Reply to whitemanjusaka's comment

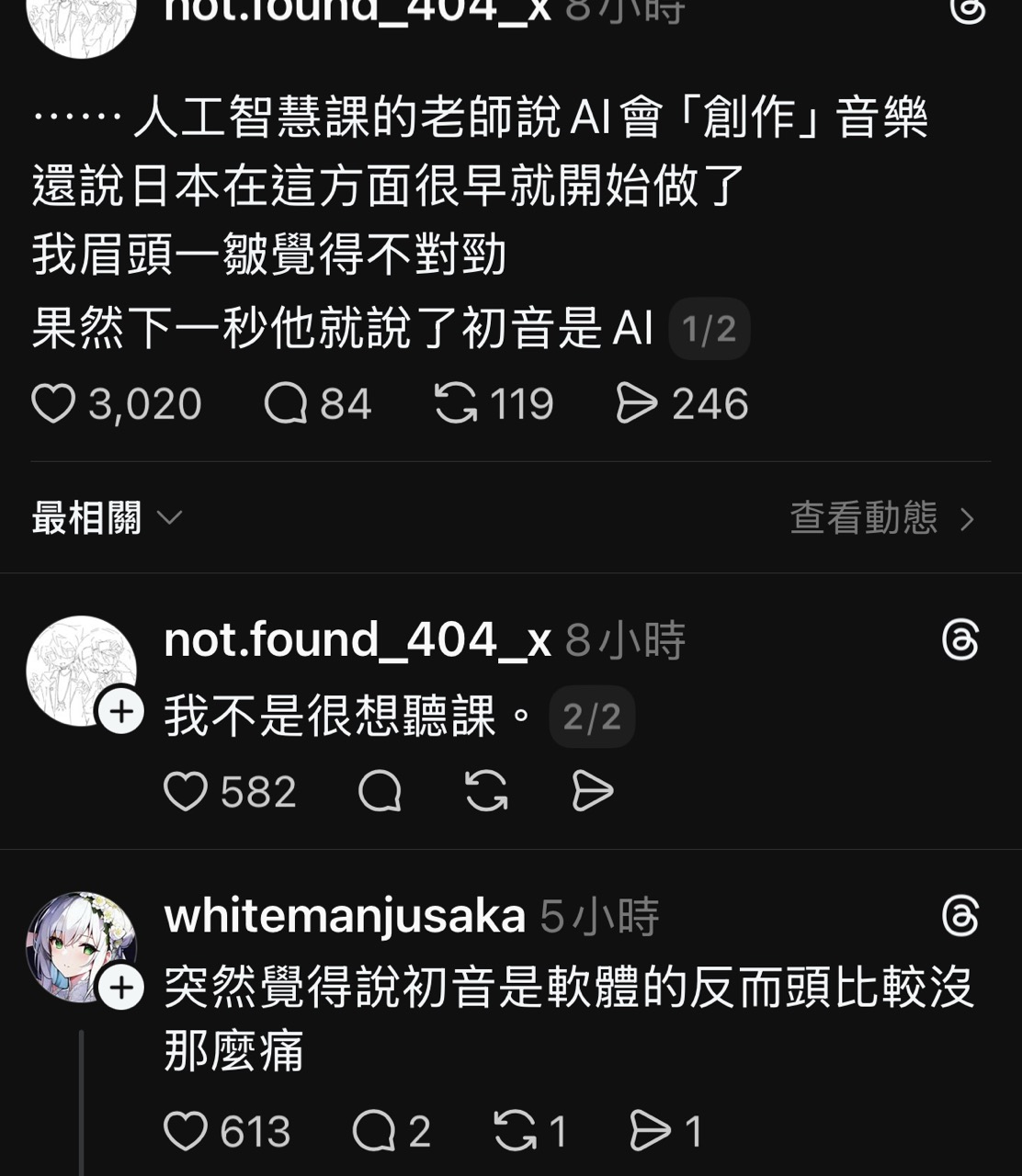374,1131
